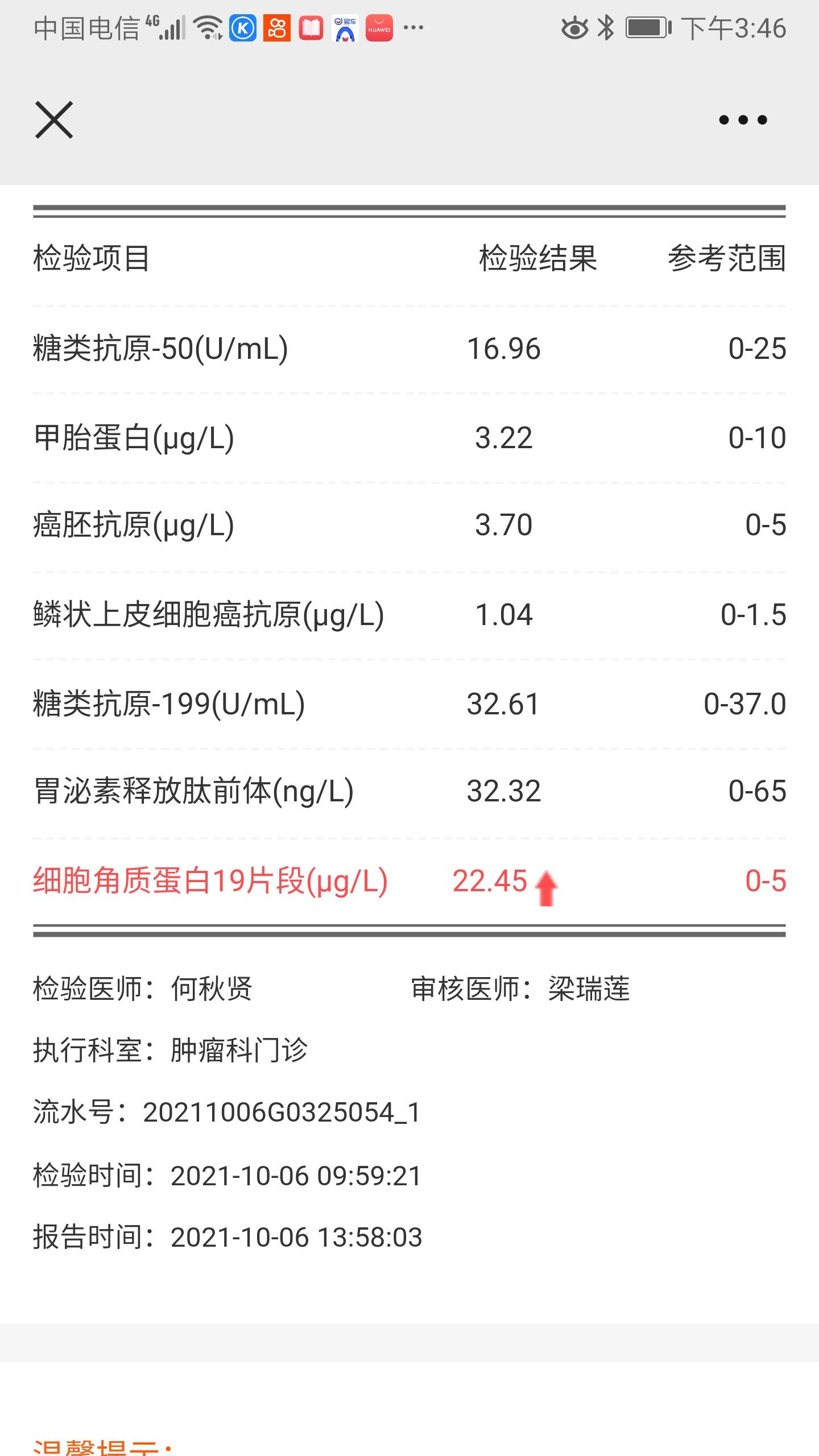
Task: Expand the status bar overflow ellipsis
Action: pos(412,27)
